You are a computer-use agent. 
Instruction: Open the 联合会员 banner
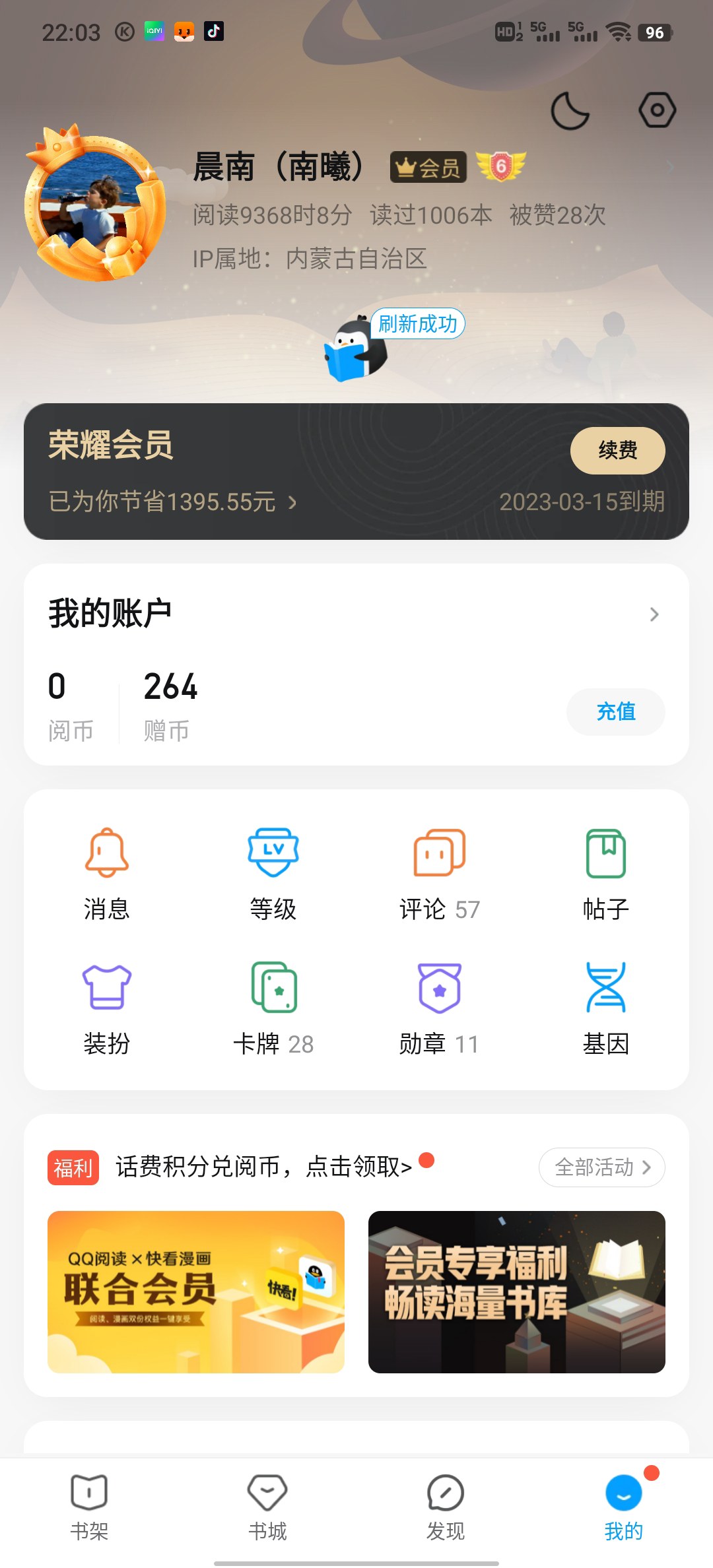(196, 1292)
